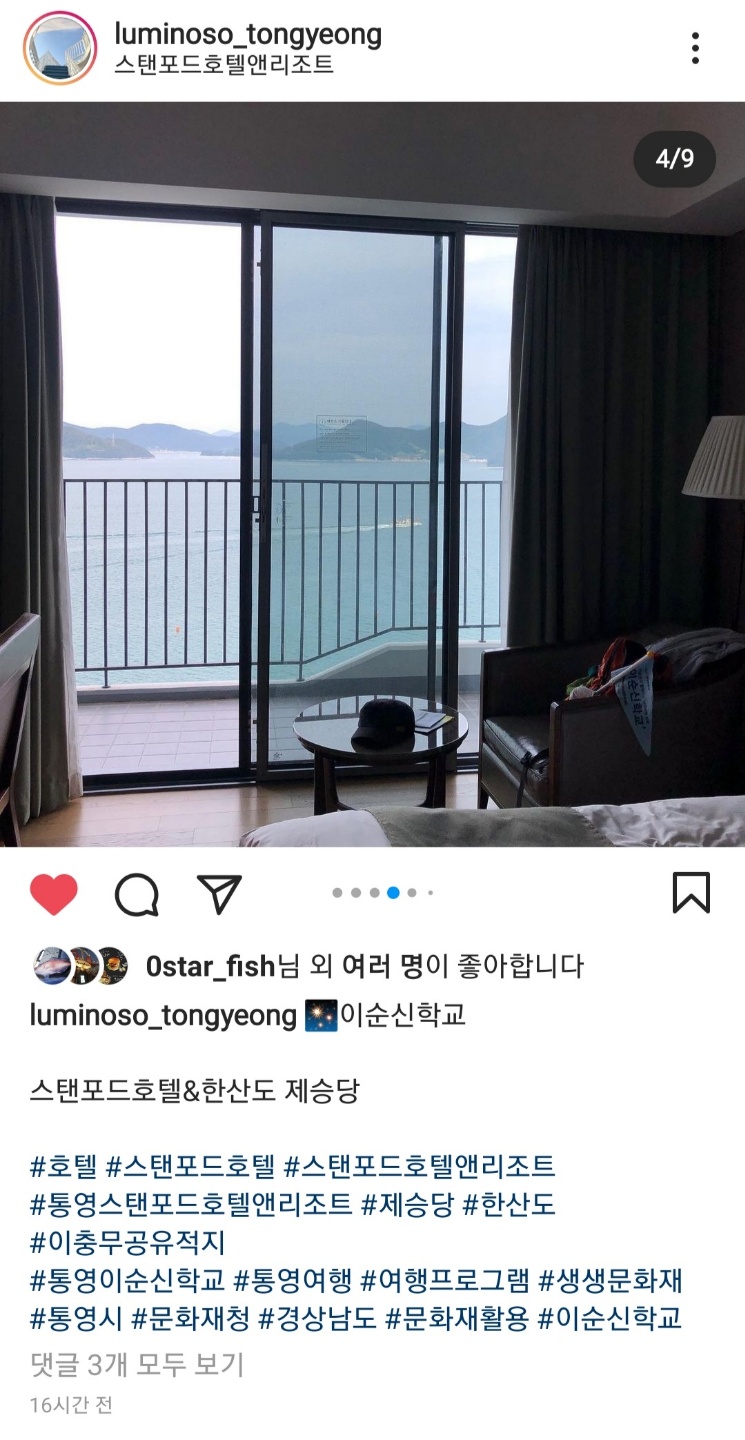The image size is (745, 1440).
Task: Share this post via the paper plane icon
Action: (219, 893)
